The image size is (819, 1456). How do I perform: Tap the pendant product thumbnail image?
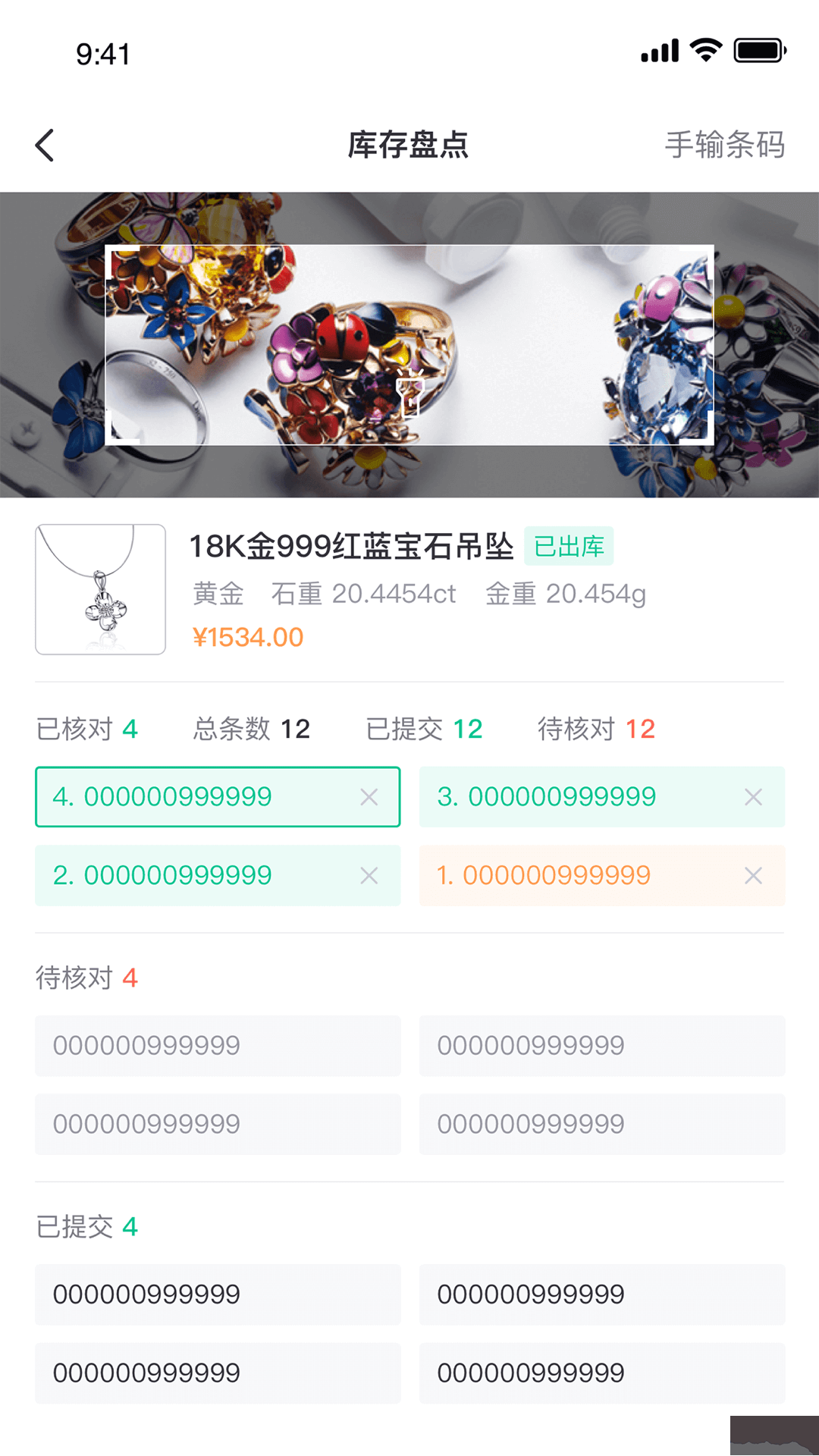(99, 590)
